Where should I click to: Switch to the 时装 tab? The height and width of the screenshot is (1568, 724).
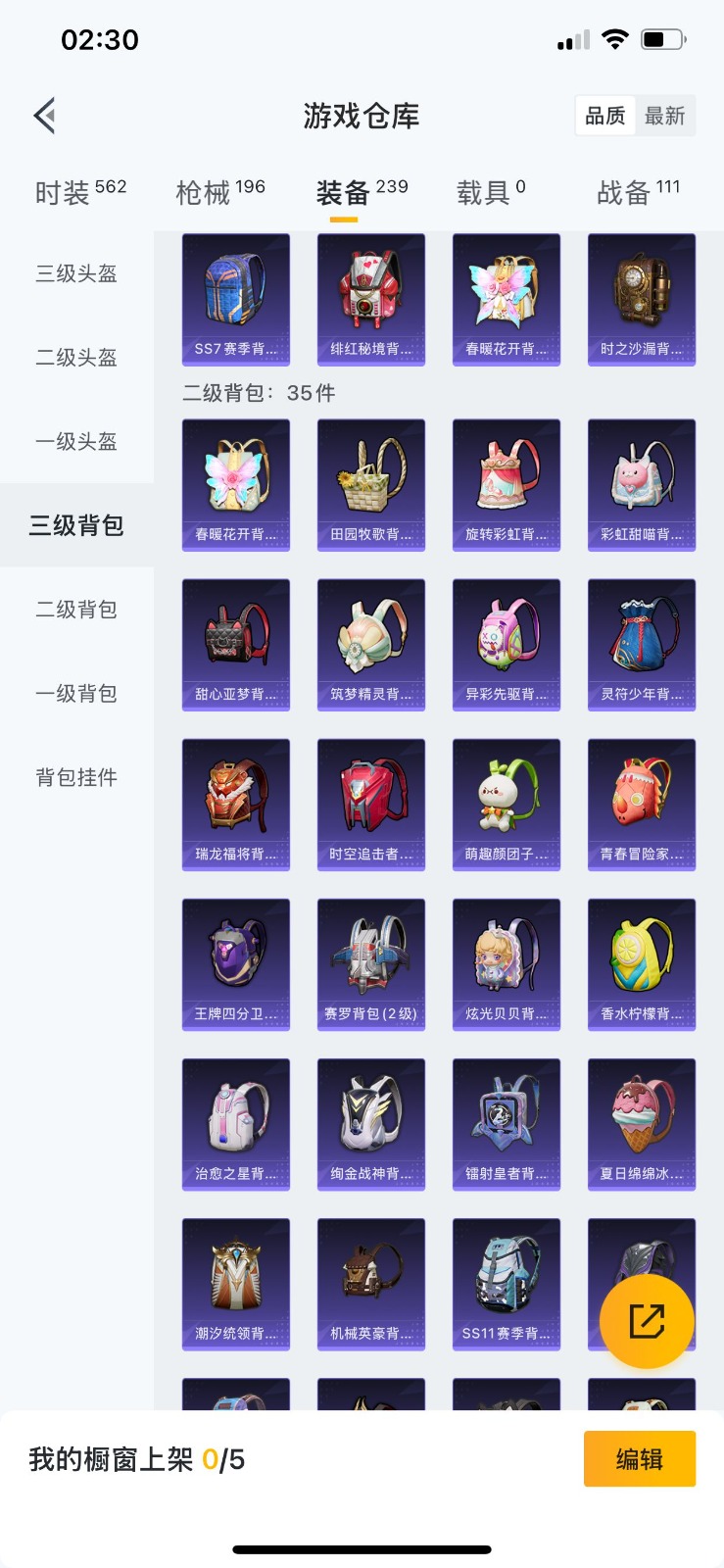pyautogui.click(x=80, y=192)
